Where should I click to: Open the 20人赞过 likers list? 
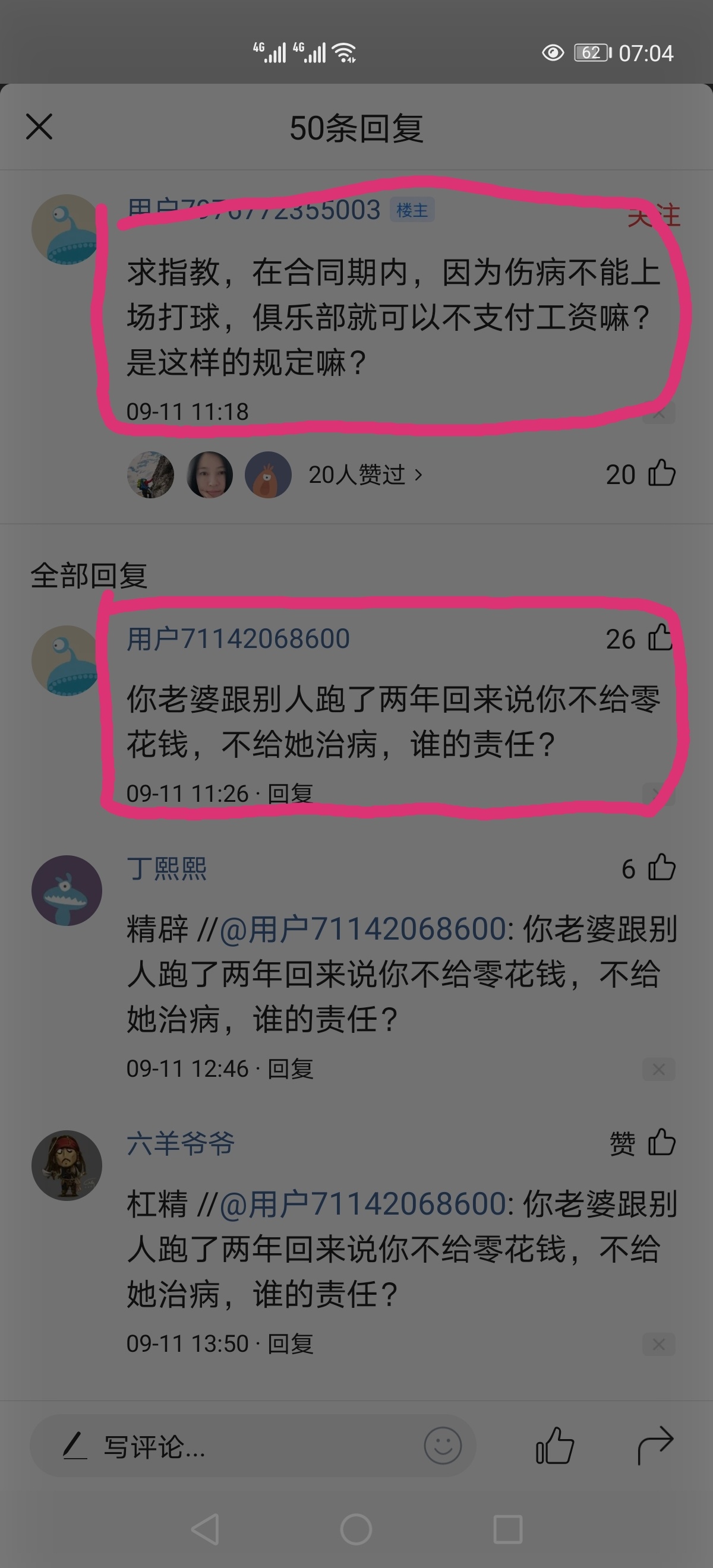click(x=364, y=475)
